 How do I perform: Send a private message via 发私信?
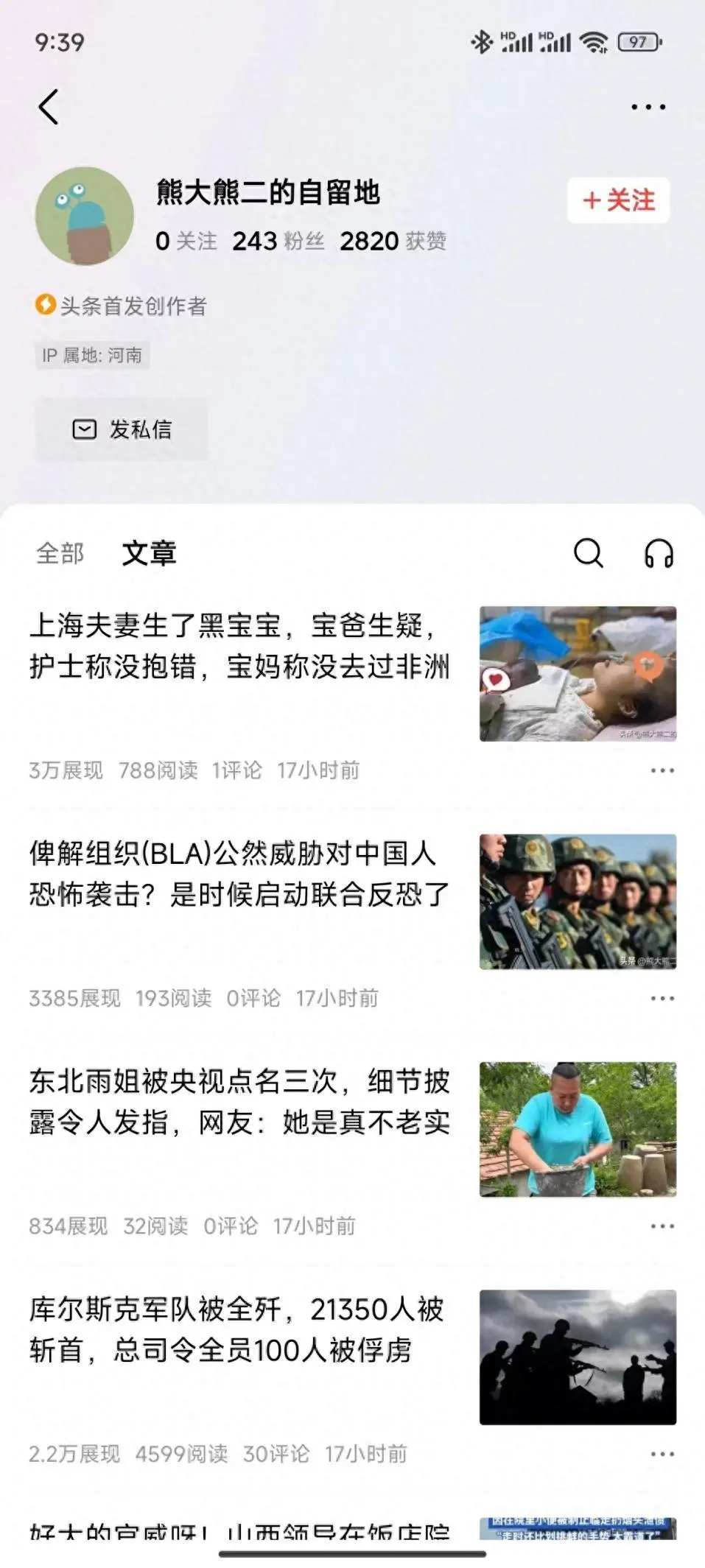pos(122,429)
